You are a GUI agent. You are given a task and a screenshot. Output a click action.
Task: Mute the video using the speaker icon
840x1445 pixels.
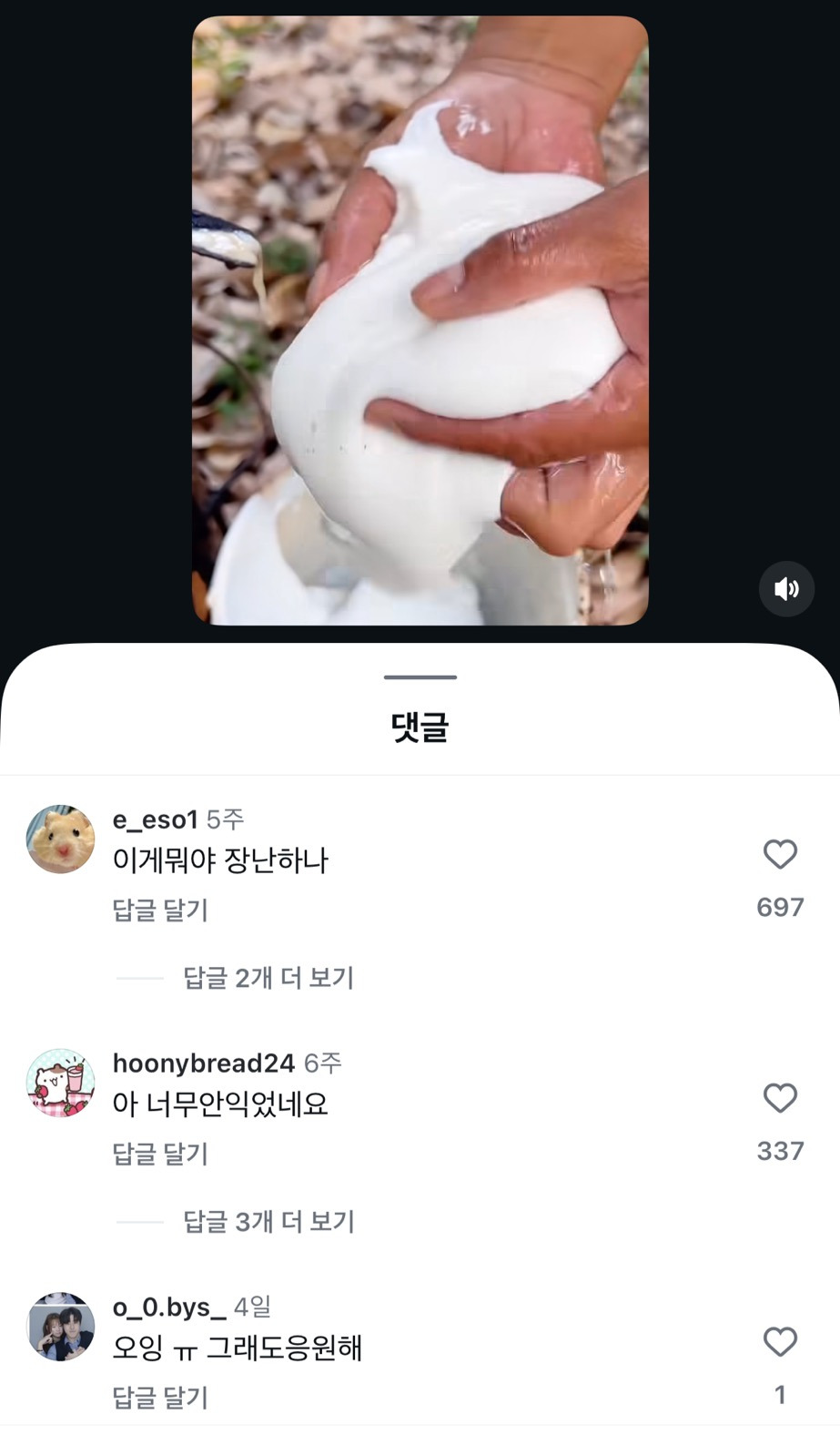click(x=785, y=589)
